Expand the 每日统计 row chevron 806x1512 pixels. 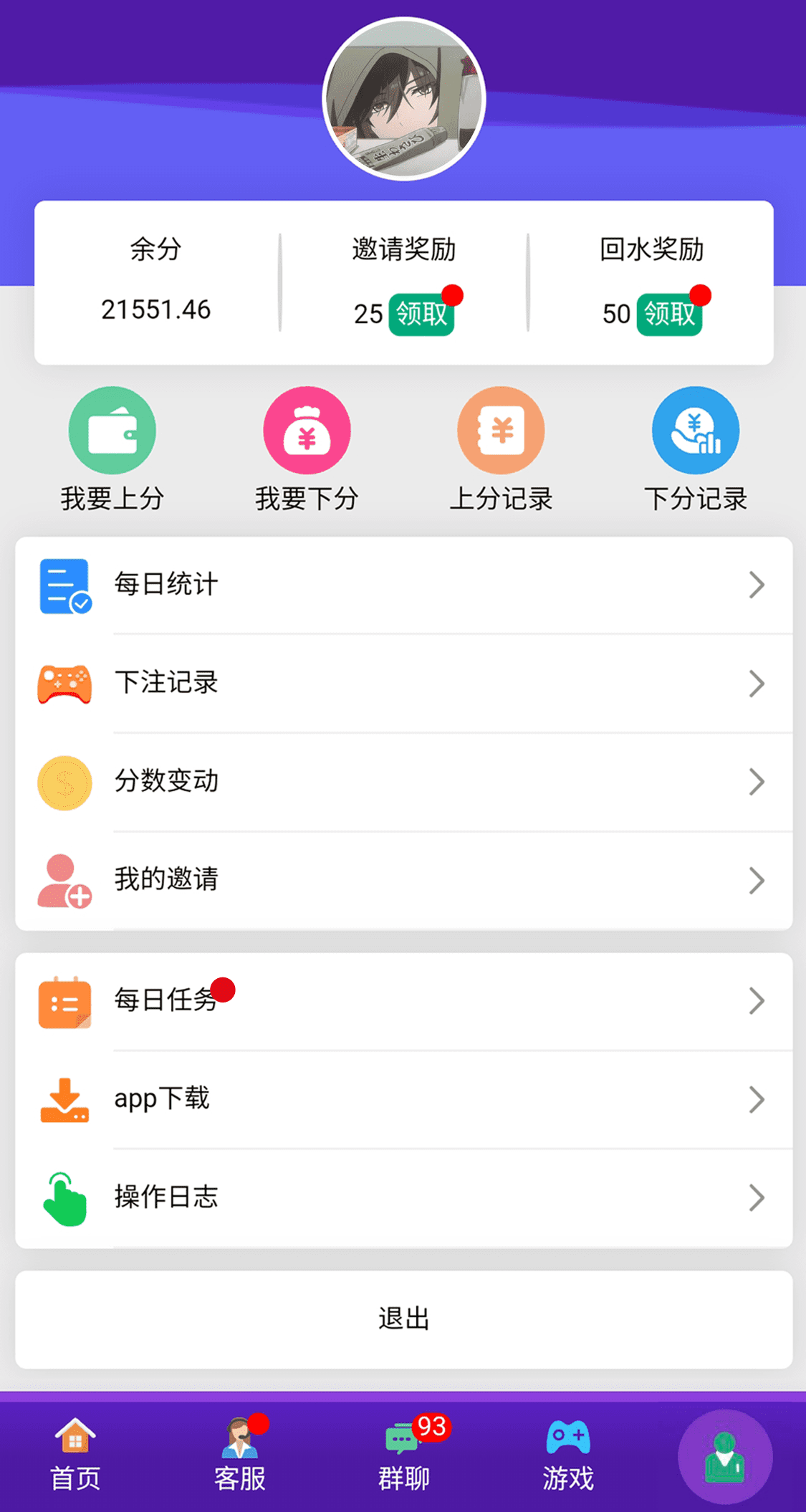757,585
